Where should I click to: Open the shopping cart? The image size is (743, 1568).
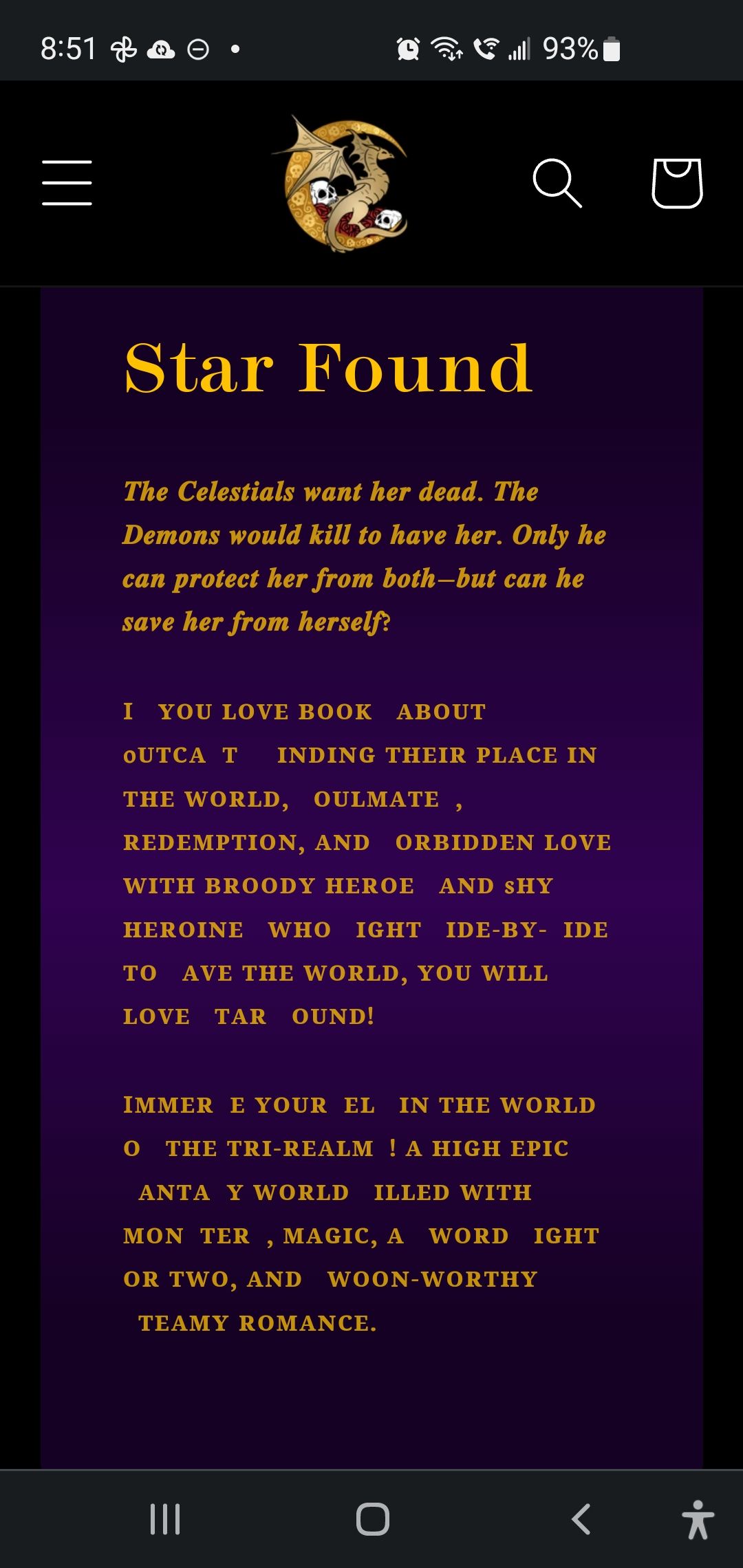tap(677, 183)
